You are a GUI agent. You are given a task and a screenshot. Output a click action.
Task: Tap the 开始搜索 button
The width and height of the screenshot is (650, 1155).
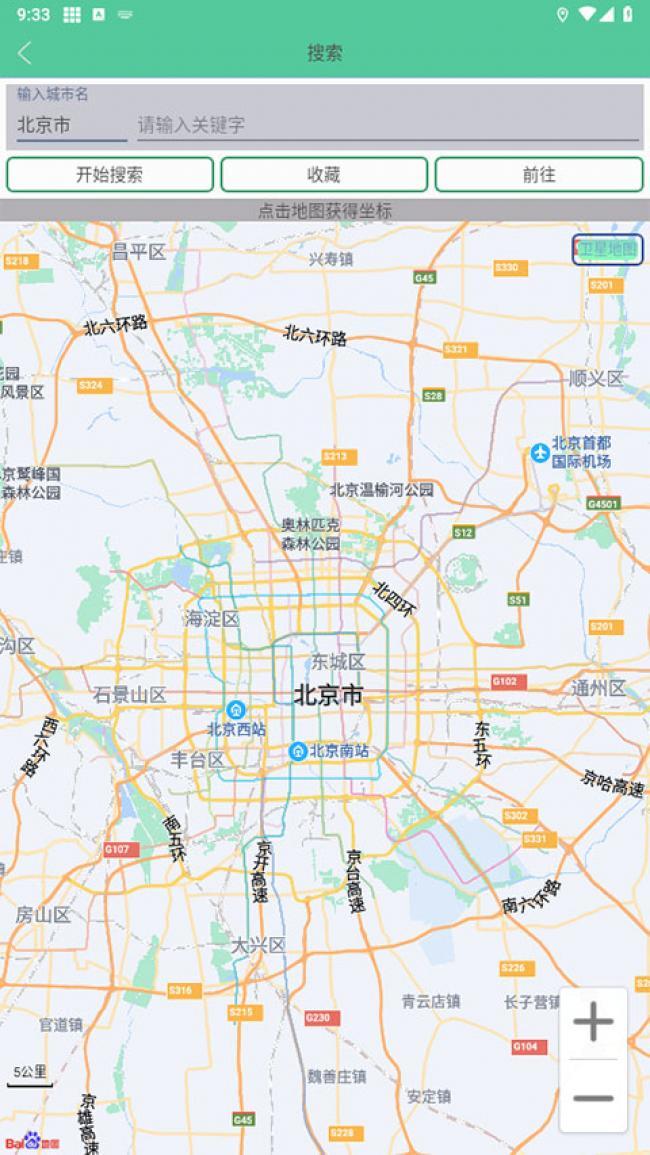click(x=110, y=174)
